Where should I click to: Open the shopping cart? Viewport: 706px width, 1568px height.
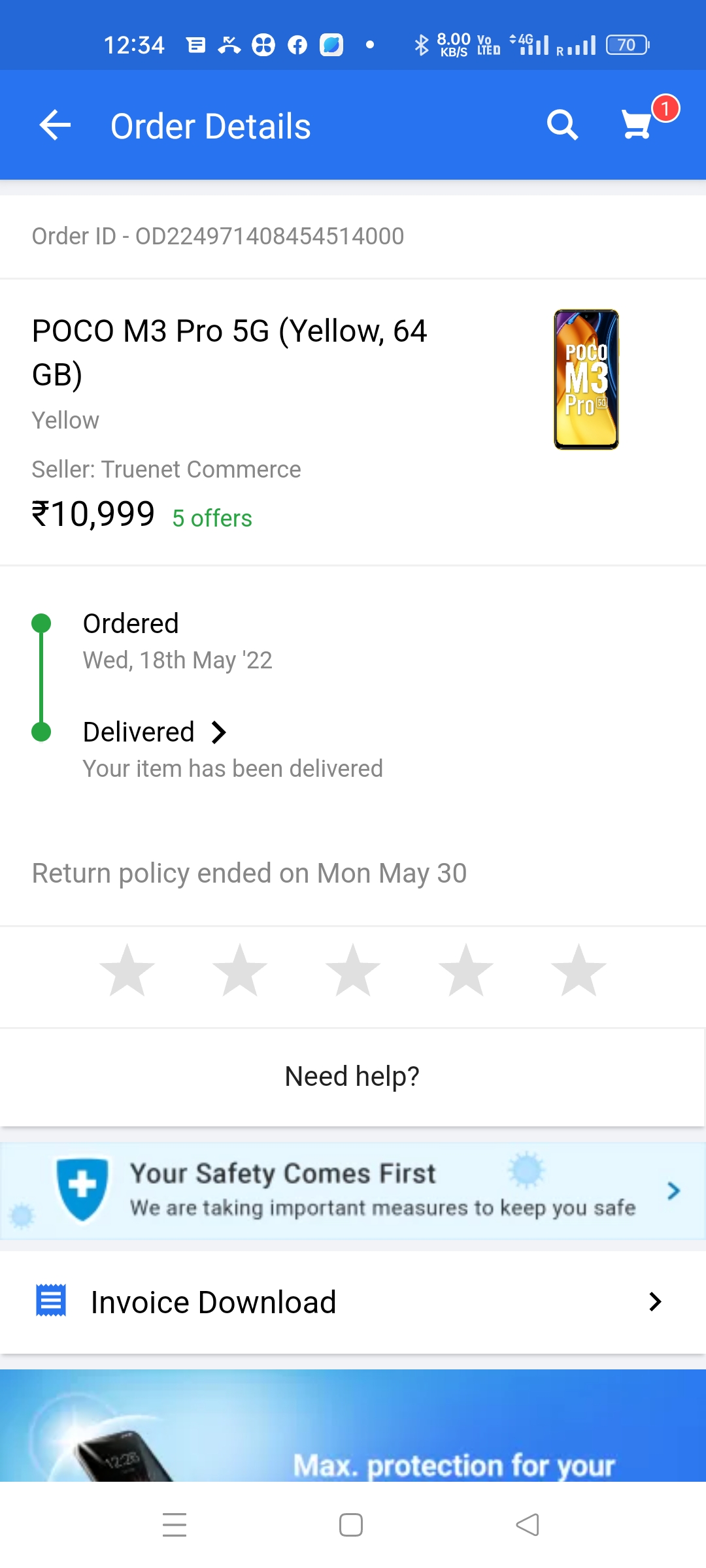[637, 124]
